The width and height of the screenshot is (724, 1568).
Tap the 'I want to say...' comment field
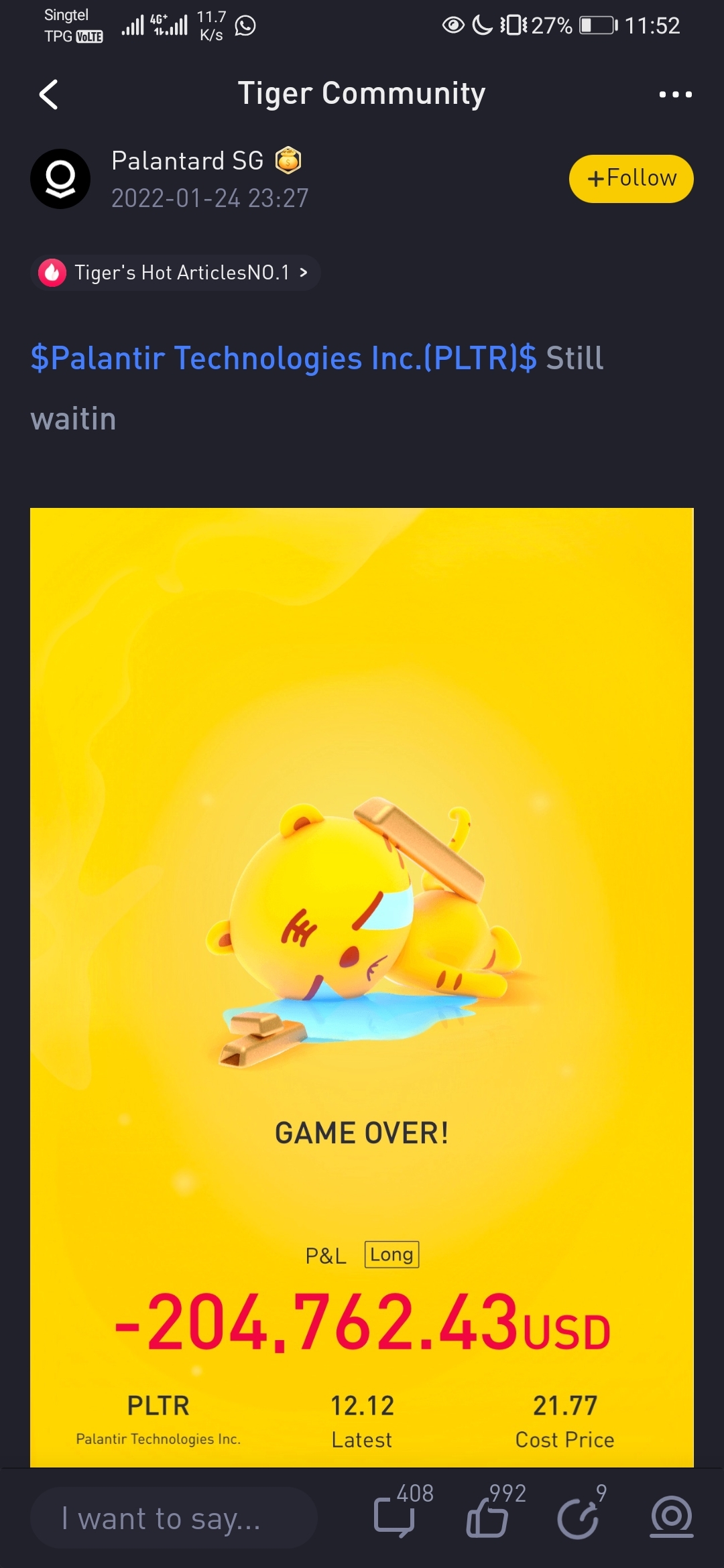tap(173, 1518)
